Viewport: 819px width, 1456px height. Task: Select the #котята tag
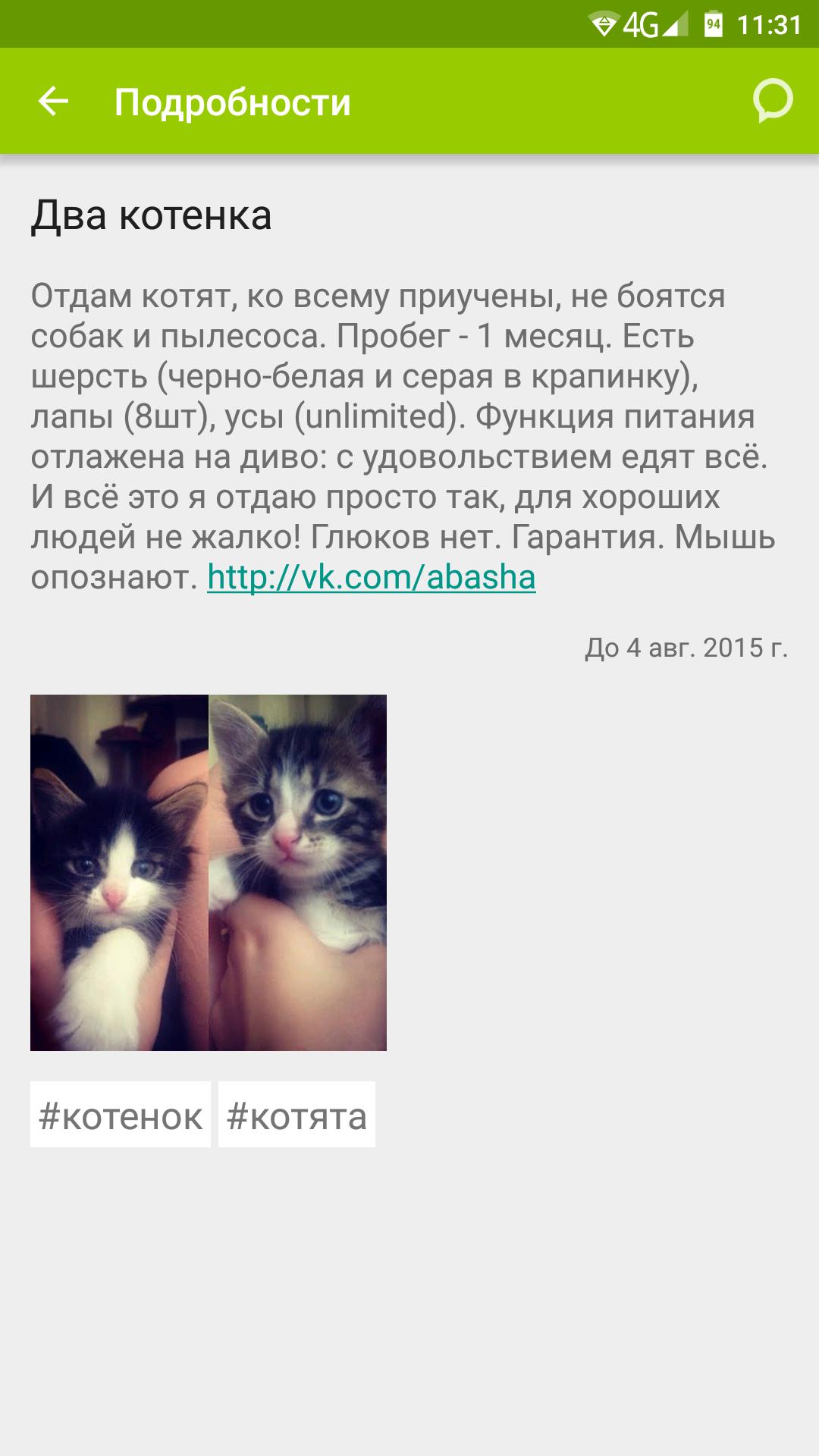[x=297, y=1116]
